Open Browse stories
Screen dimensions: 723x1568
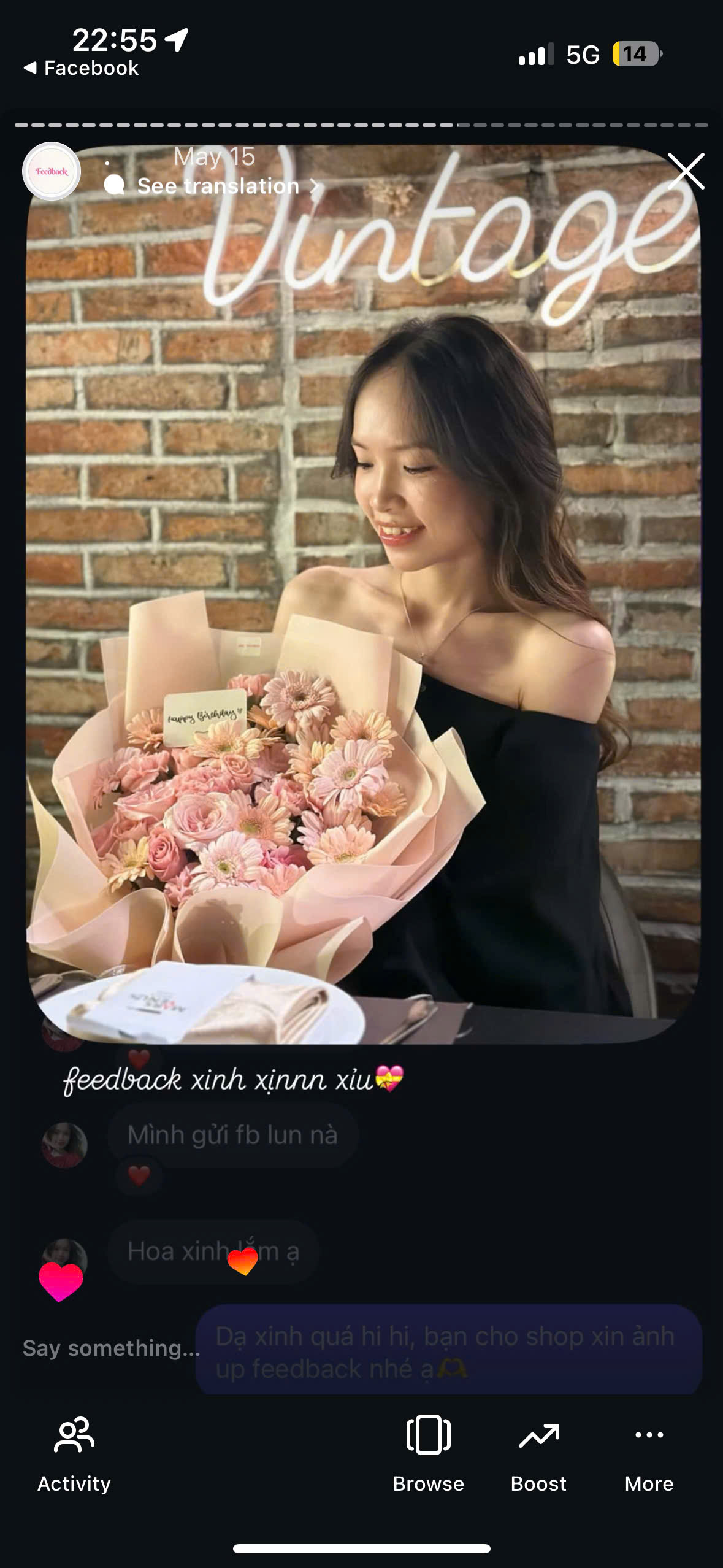[x=428, y=1453]
